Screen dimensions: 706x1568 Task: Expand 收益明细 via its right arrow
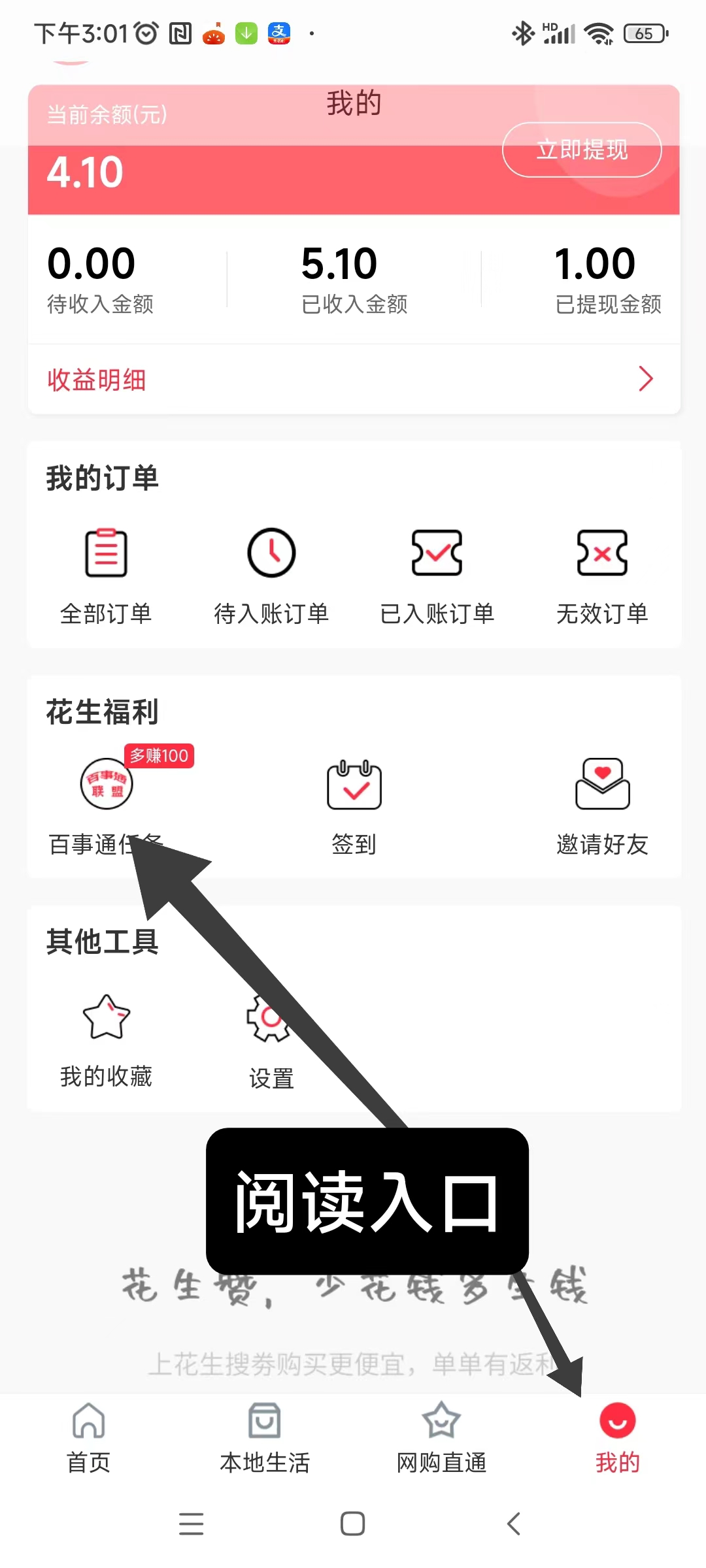(645, 379)
